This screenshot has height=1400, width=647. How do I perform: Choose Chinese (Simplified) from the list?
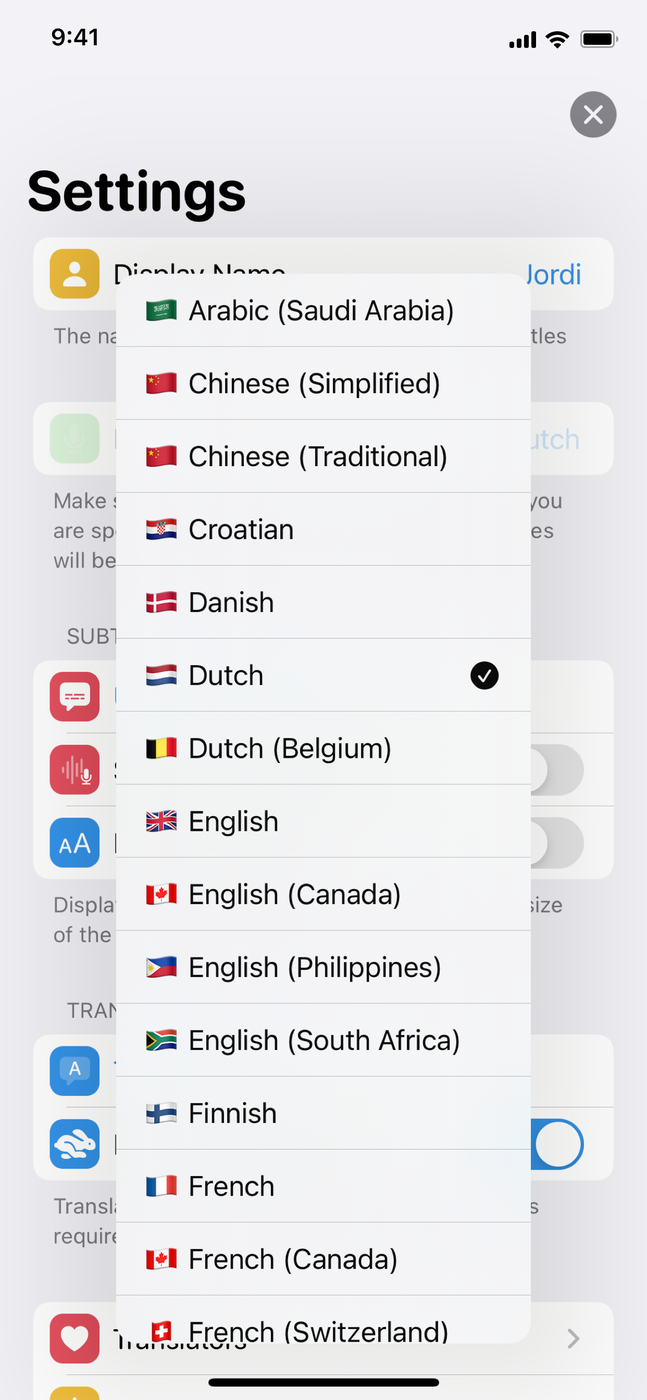322,384
